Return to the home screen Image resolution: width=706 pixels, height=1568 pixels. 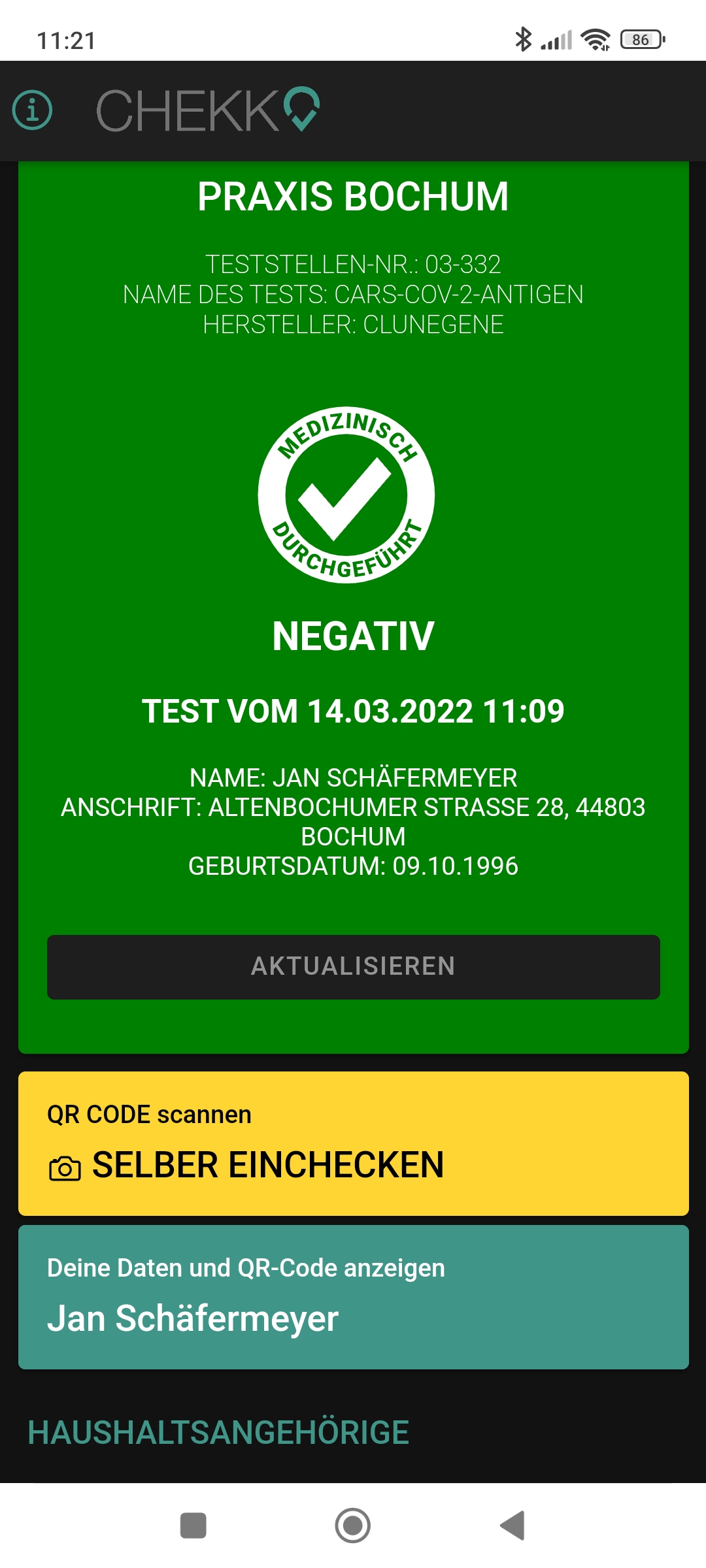click(353, 1526)
